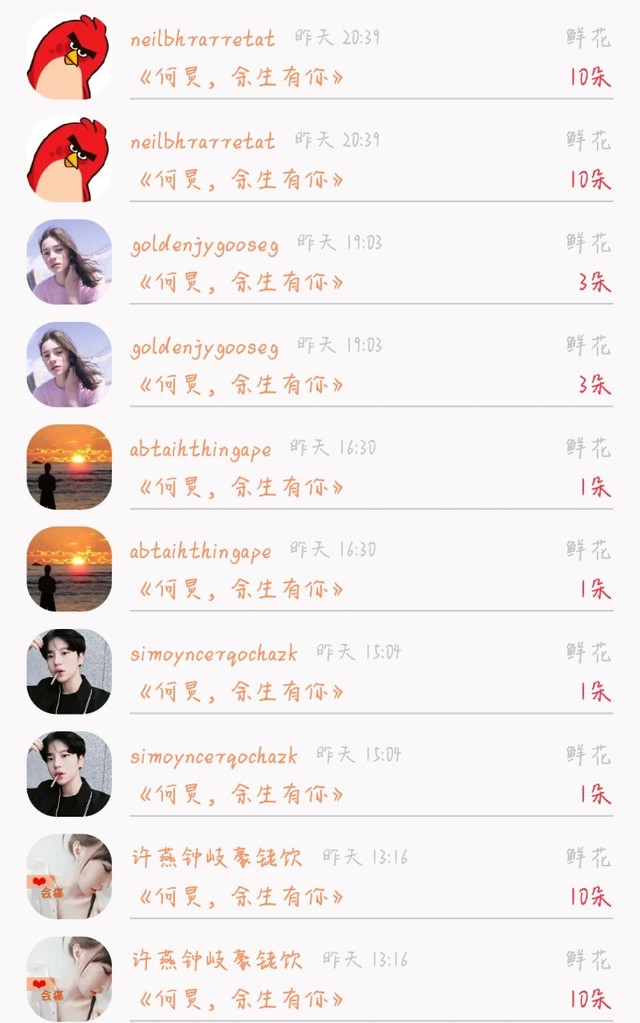The width and height of the screenshot is (640, 1023).
Task: View the second abtaihthingape 1朵 flower record
Action: 370,569
